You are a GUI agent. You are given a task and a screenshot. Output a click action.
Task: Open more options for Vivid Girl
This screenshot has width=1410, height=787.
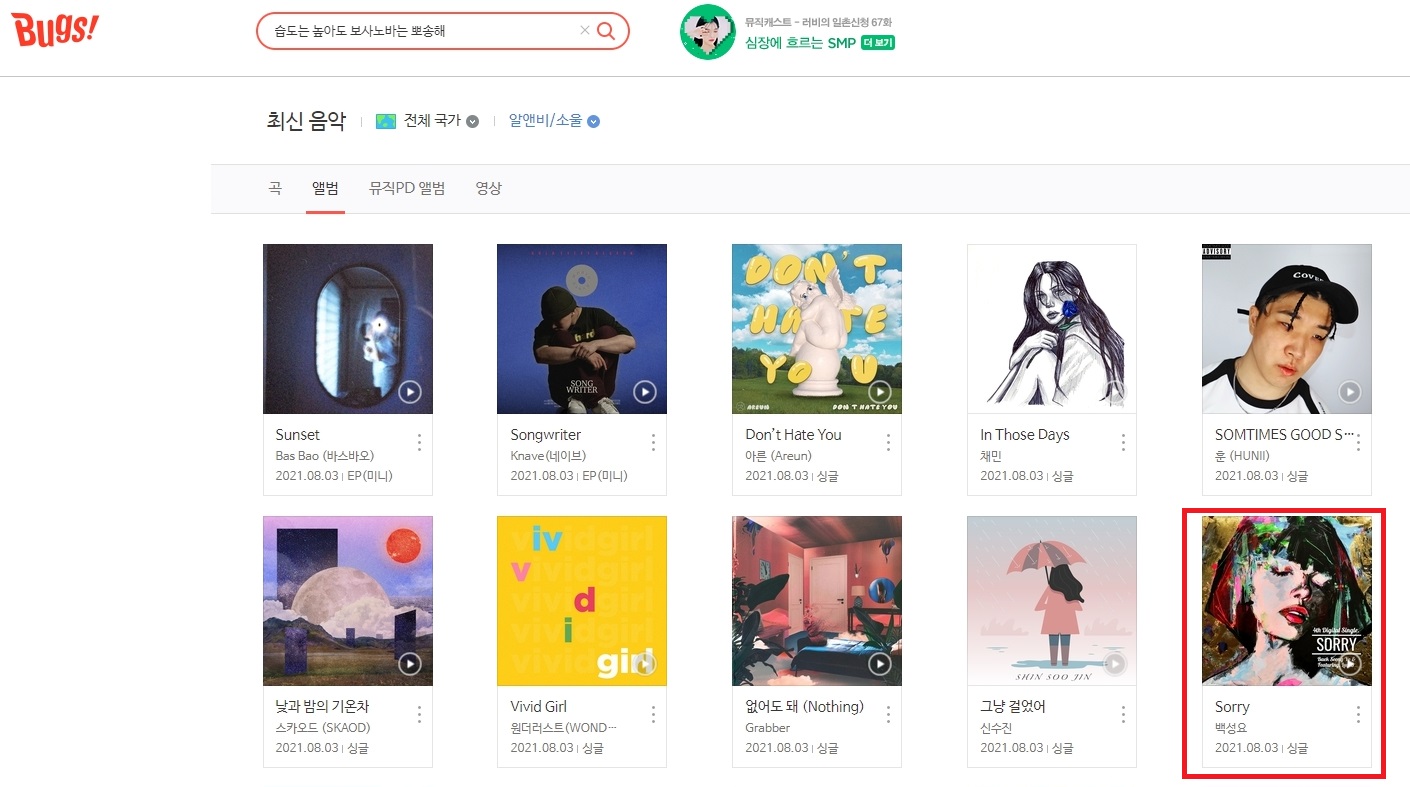pos(653,714)
